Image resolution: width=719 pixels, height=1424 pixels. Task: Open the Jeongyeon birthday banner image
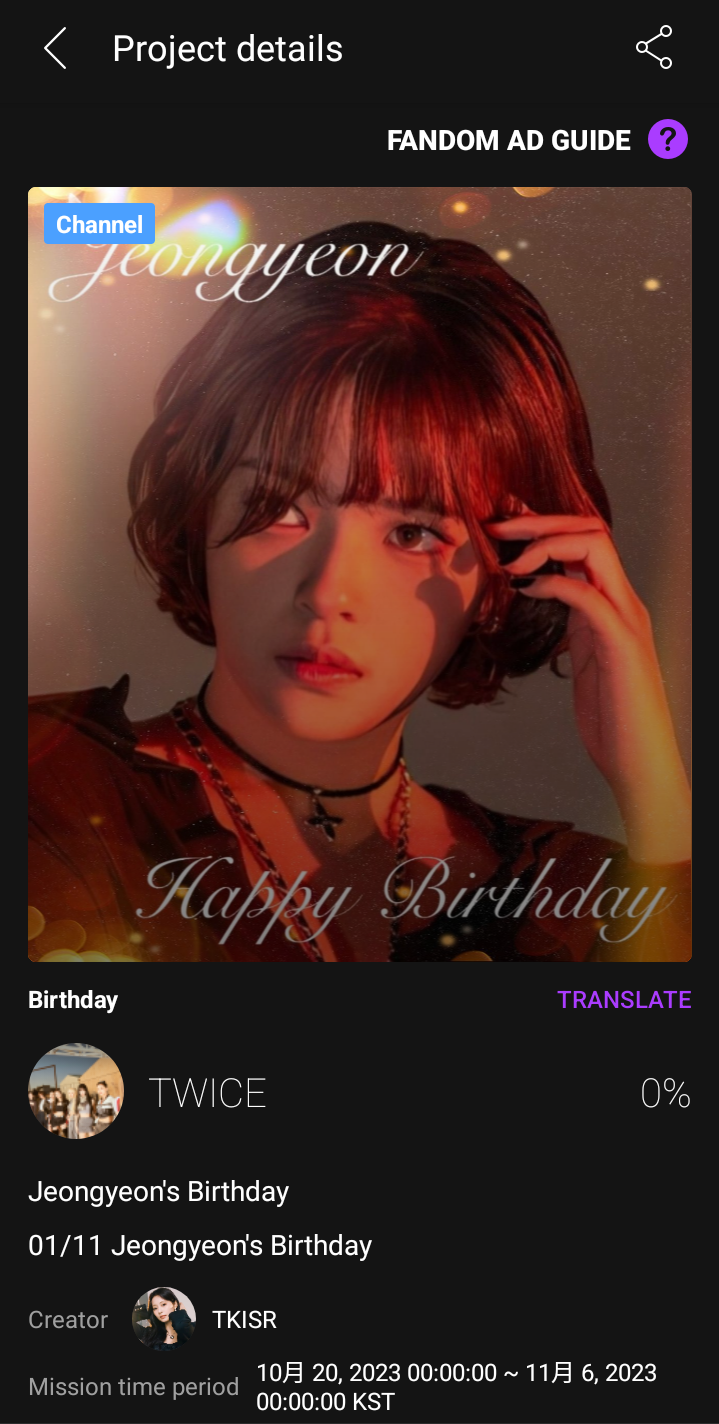tap(360, 574)
